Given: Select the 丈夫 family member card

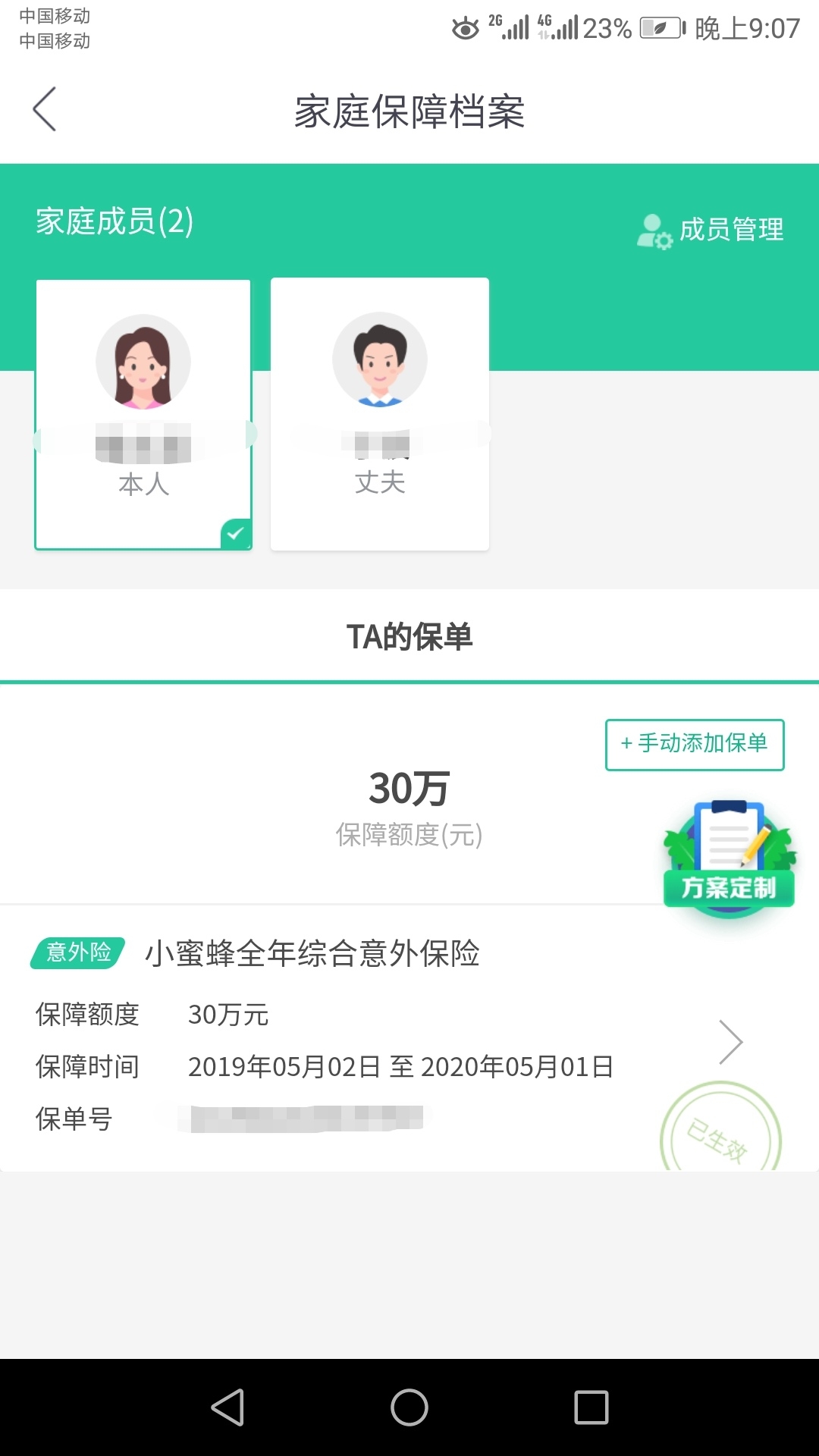Looking at the screenshot, I should [380, 414].
